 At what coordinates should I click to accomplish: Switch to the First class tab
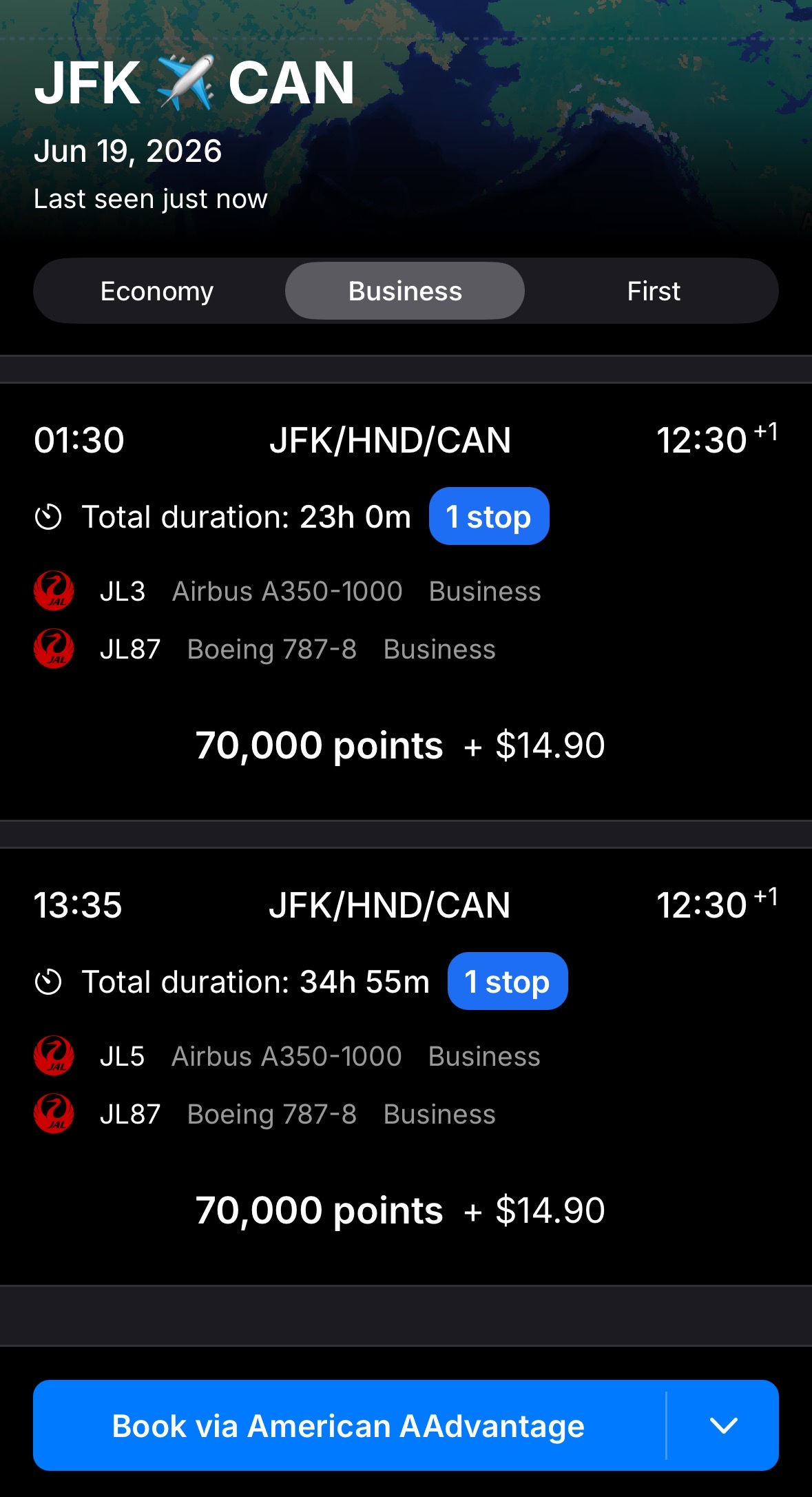(653, 291)
